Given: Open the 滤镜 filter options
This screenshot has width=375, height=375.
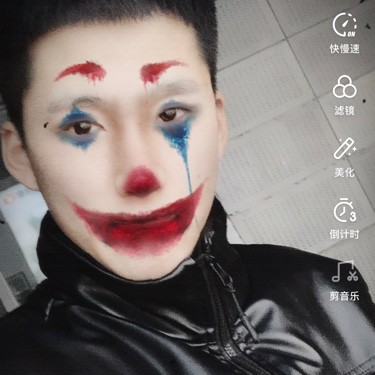Looking at the screenshot, I should [x=344, y=95].
